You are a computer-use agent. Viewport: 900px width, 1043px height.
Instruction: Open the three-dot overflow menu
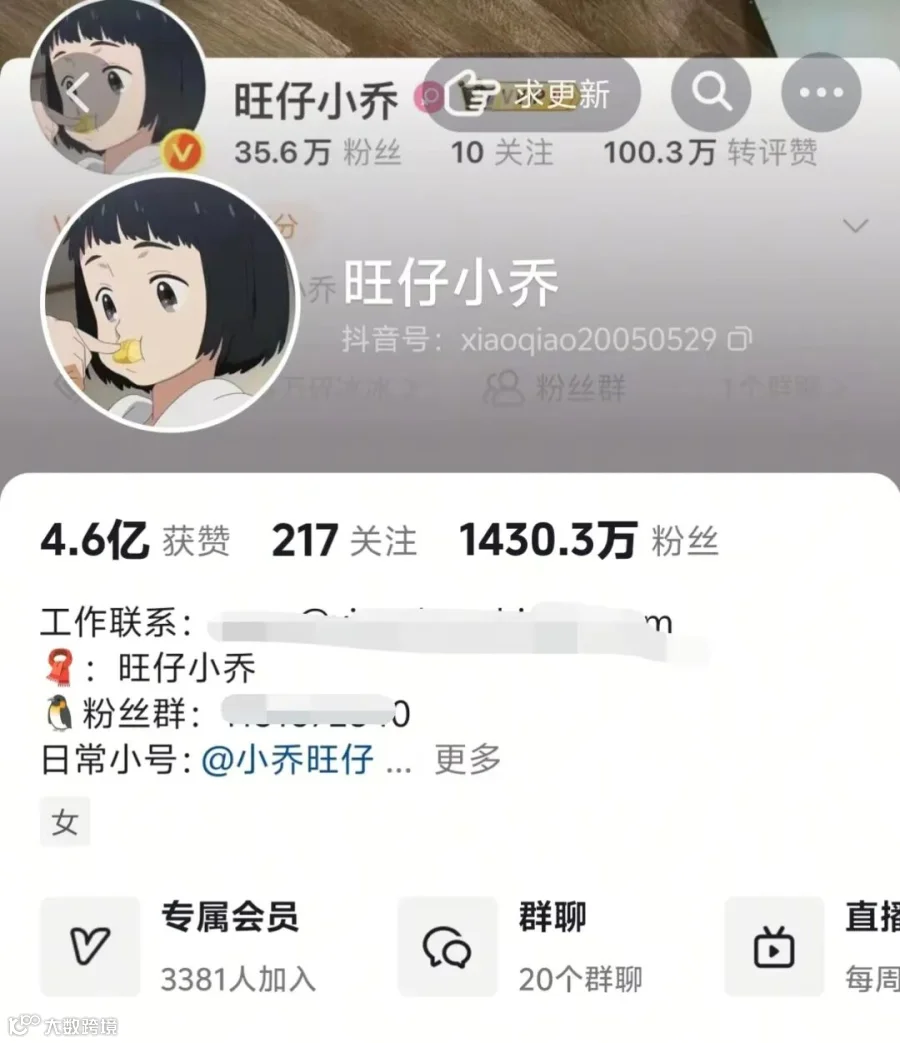pyautogui.click(x=821, y=92)
